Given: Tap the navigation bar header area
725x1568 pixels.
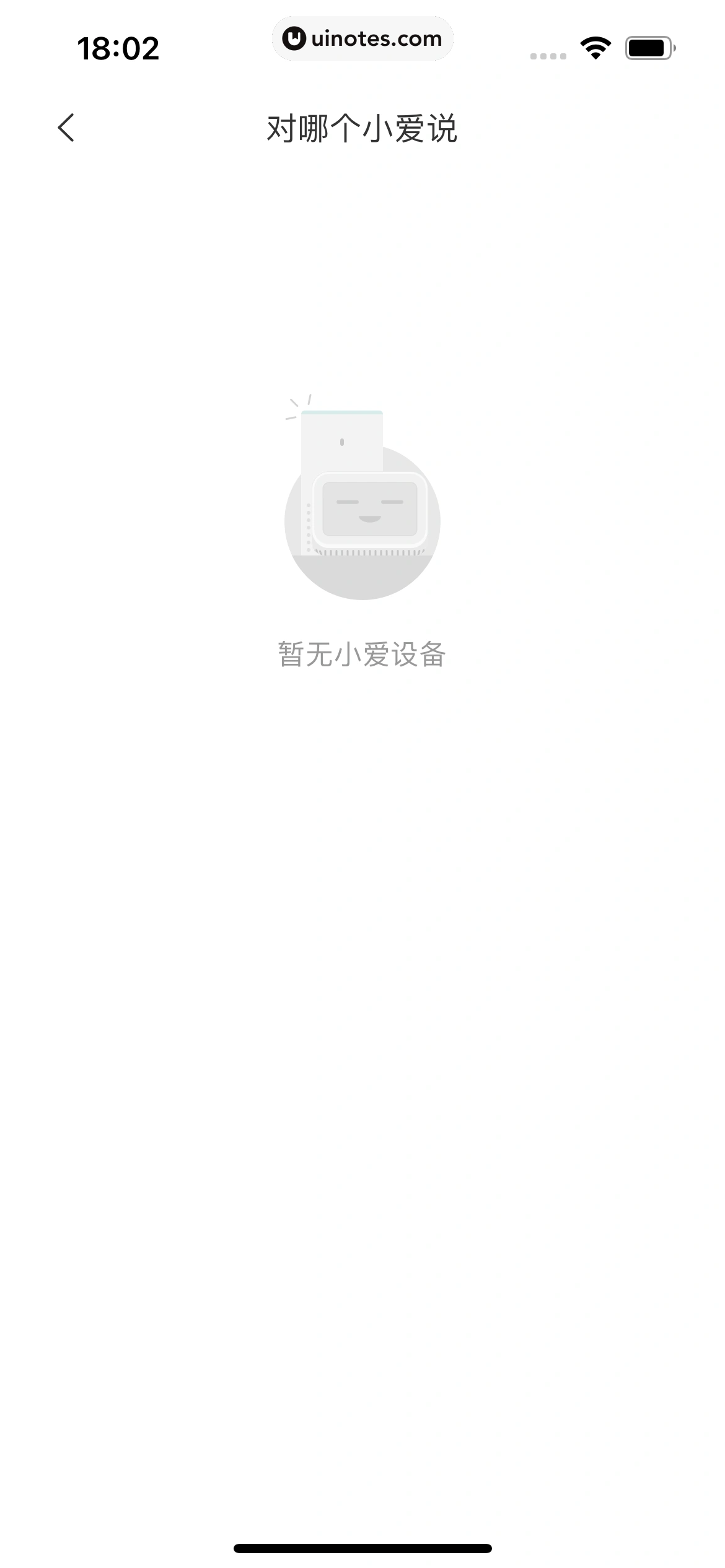Looking at the screenshot, I should click(362, 128).
